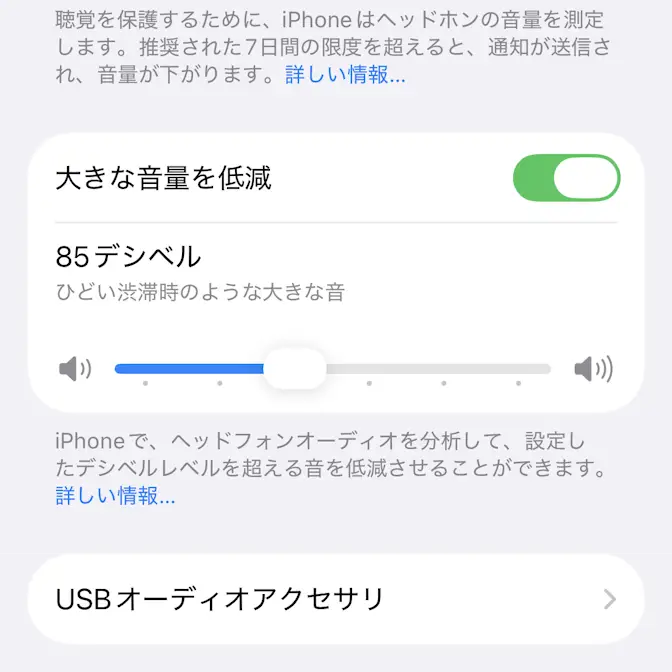Screen dimensions: 672x672
Task: Open 詳しい情報 link about hearing protection
Action: click(x=345, y=75)
